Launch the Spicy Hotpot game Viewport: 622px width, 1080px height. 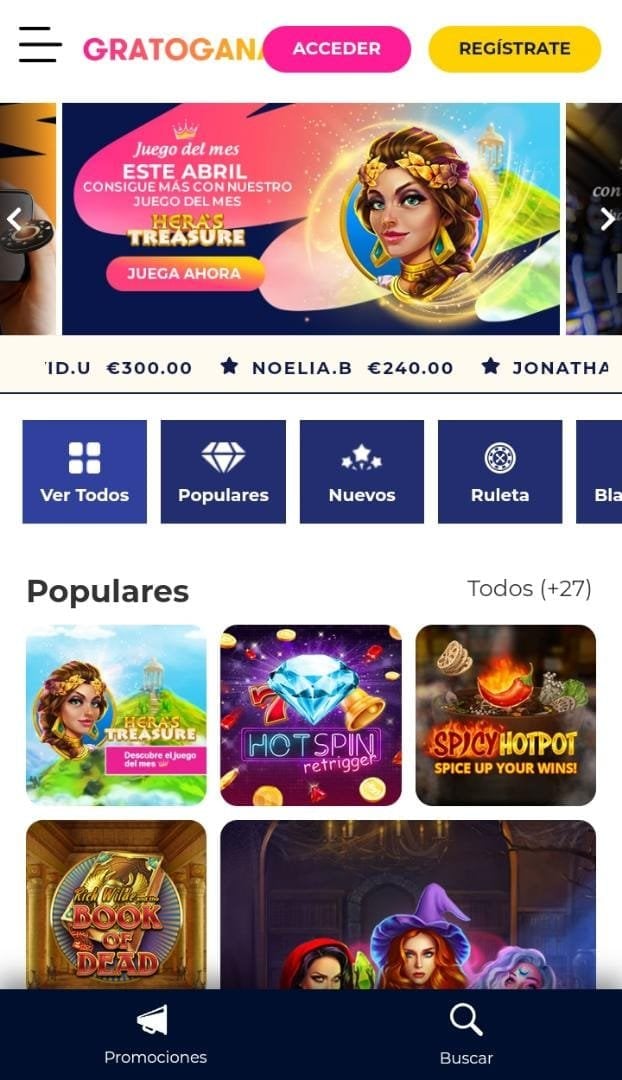click(505, 715)
